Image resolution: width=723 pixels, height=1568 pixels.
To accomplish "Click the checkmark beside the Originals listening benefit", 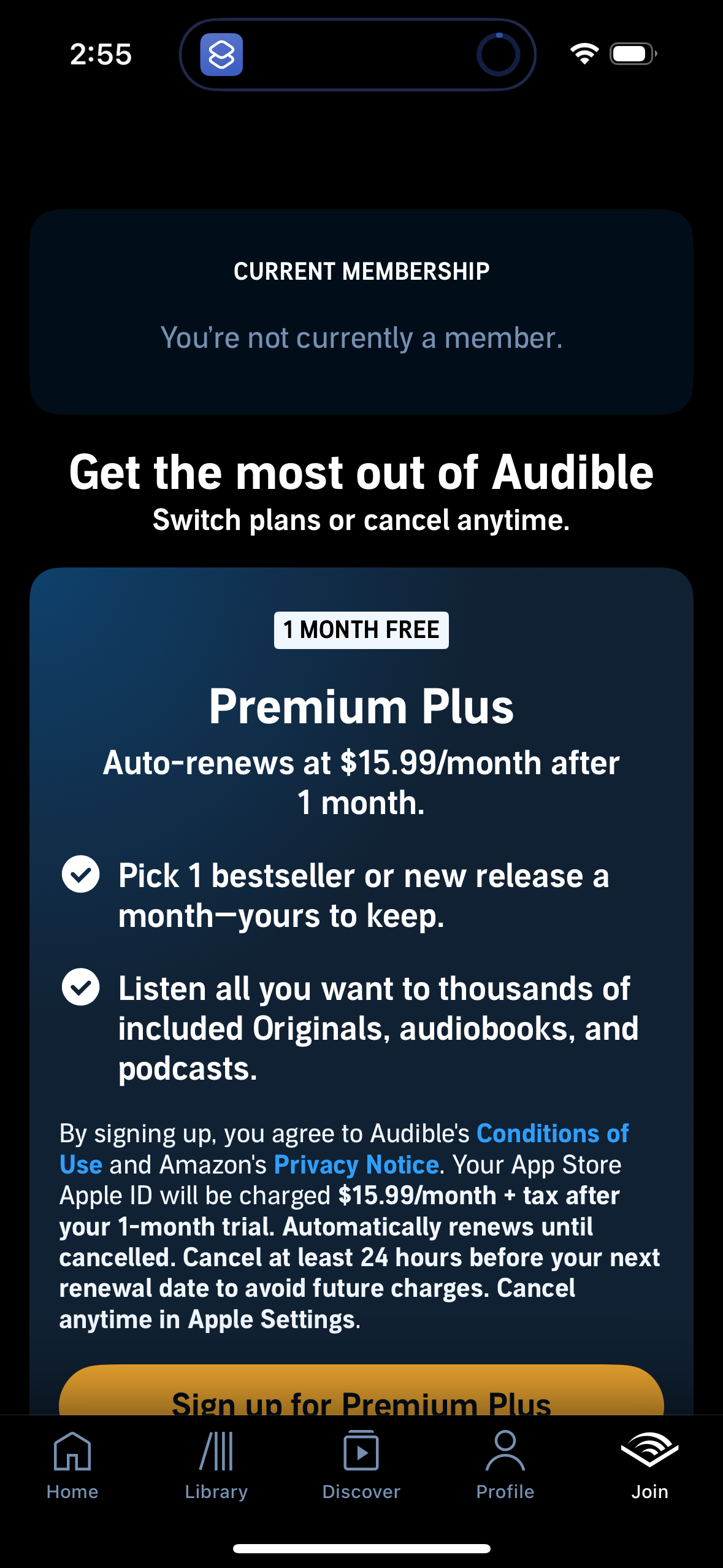I will click(x=81, y=987).
